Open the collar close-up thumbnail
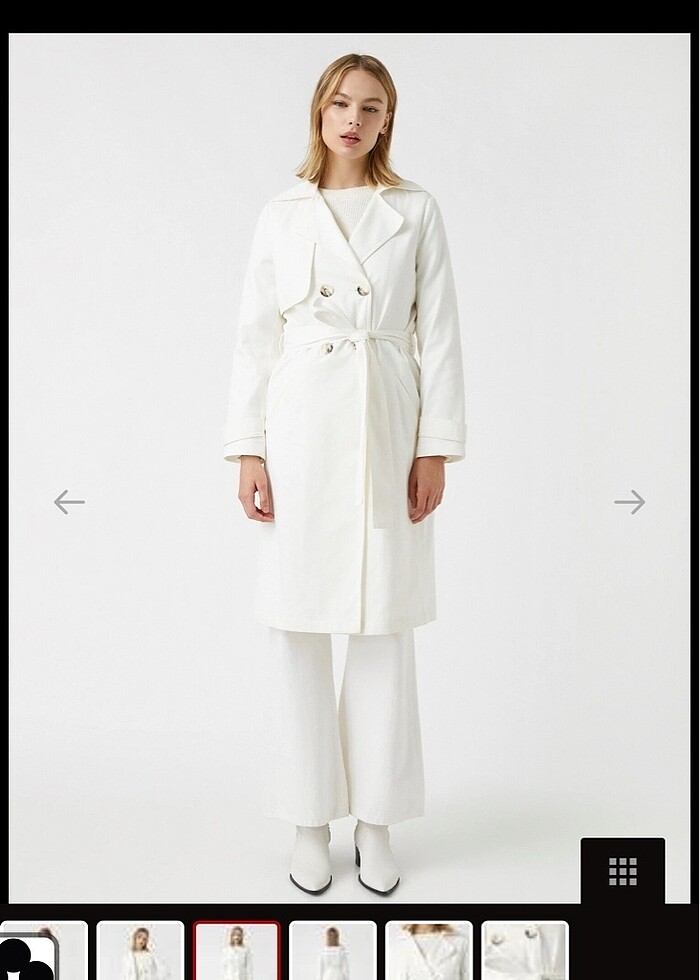The image size is (700, 980). point(429,951)
